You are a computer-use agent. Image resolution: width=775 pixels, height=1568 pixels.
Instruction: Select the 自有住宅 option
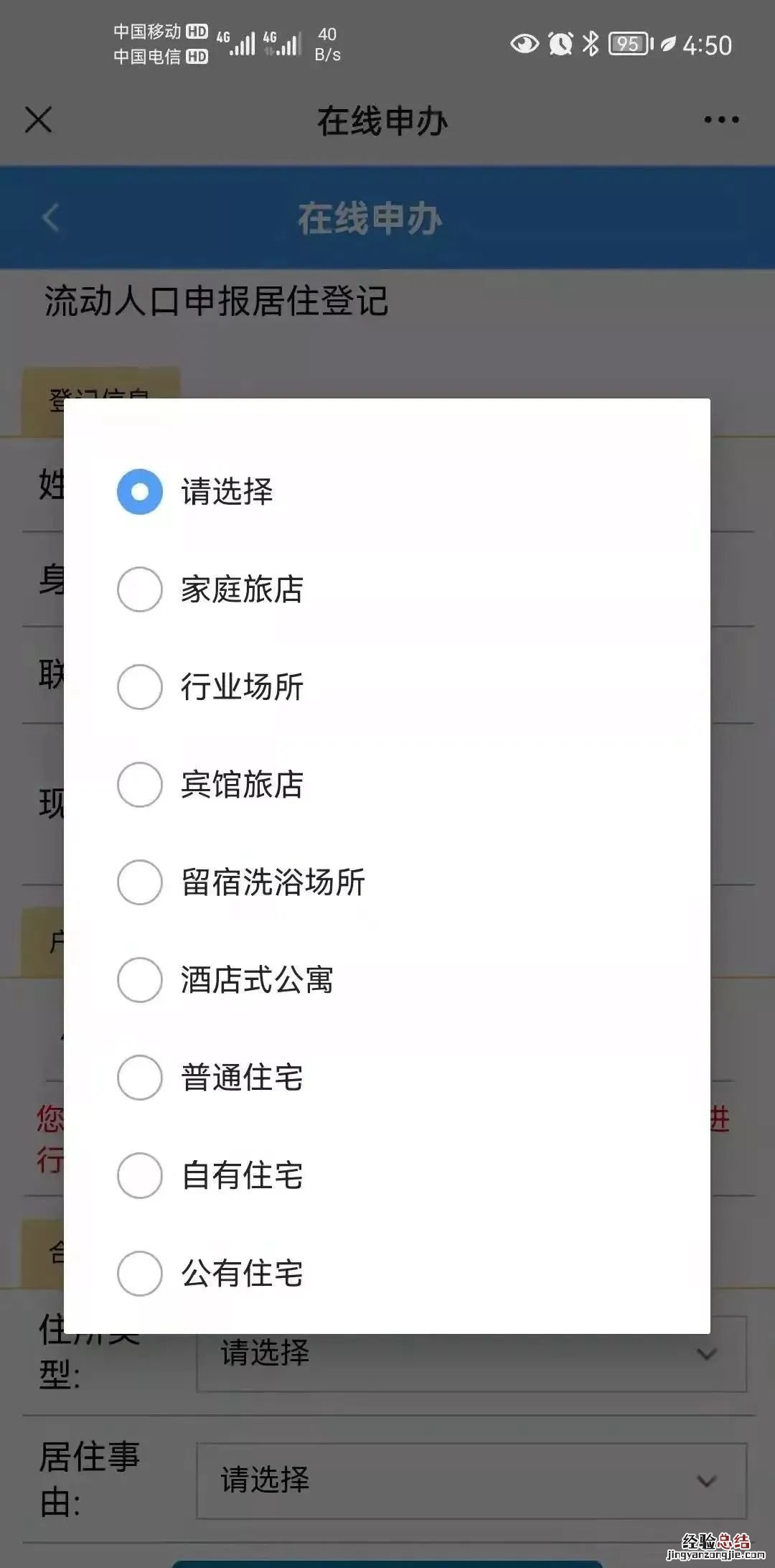pos(140,1175)
